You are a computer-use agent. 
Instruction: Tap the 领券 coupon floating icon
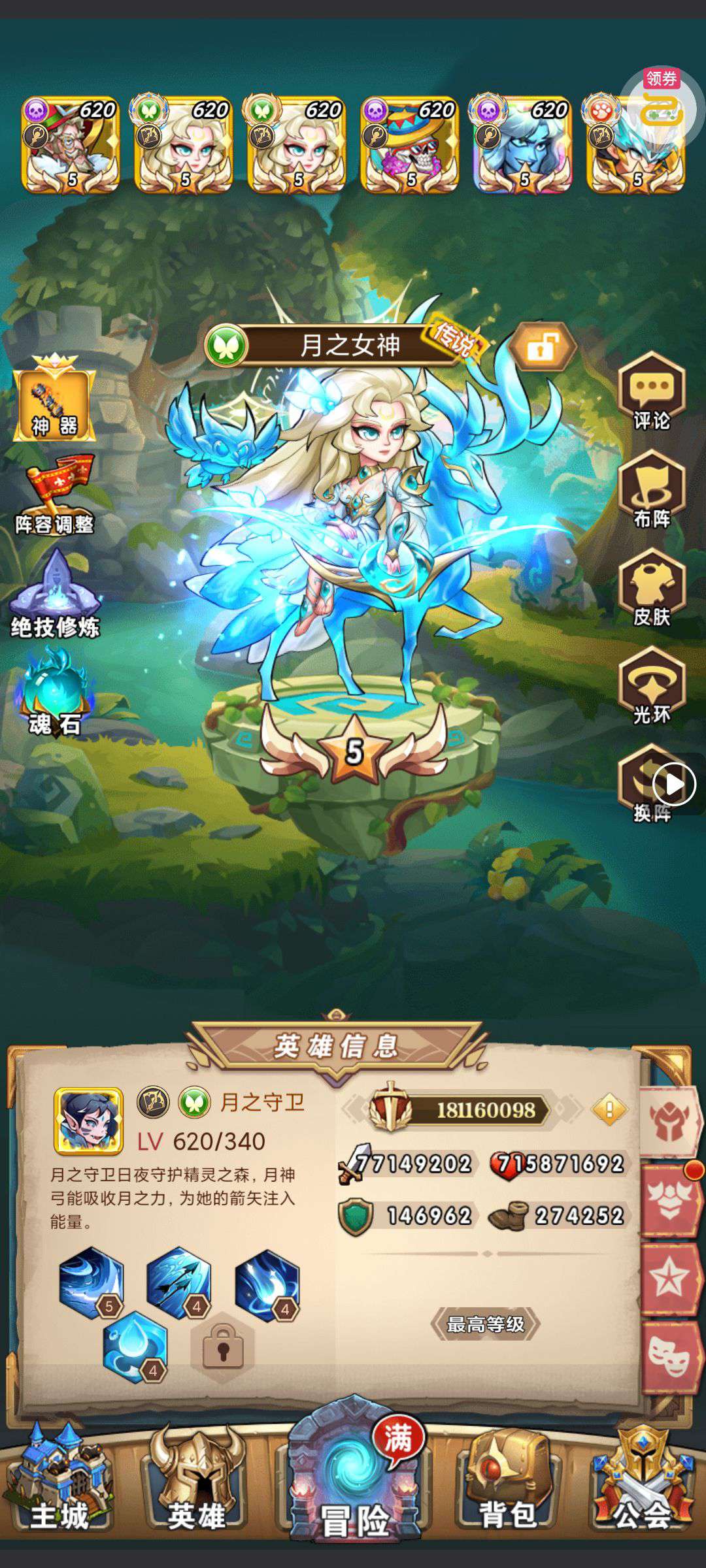click(x=662, y=106)
